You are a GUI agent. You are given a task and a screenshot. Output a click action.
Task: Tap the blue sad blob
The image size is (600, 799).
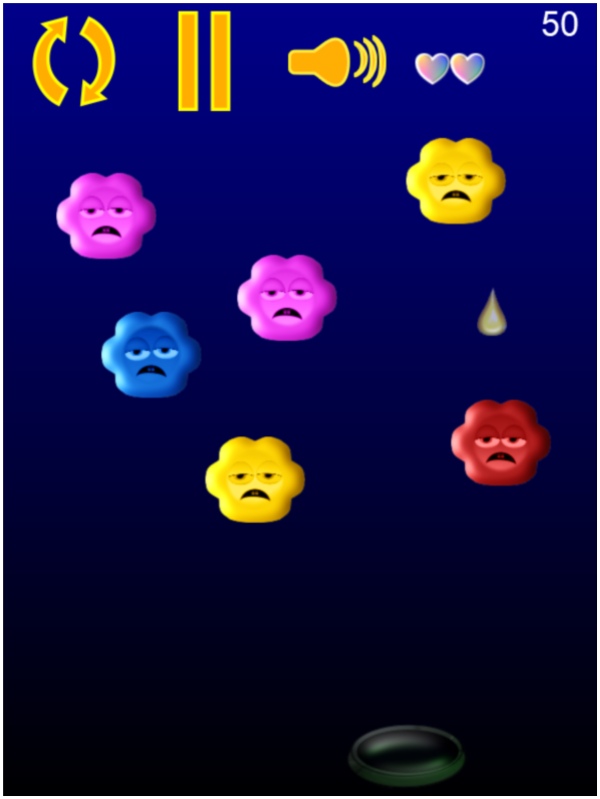point(151,355)
